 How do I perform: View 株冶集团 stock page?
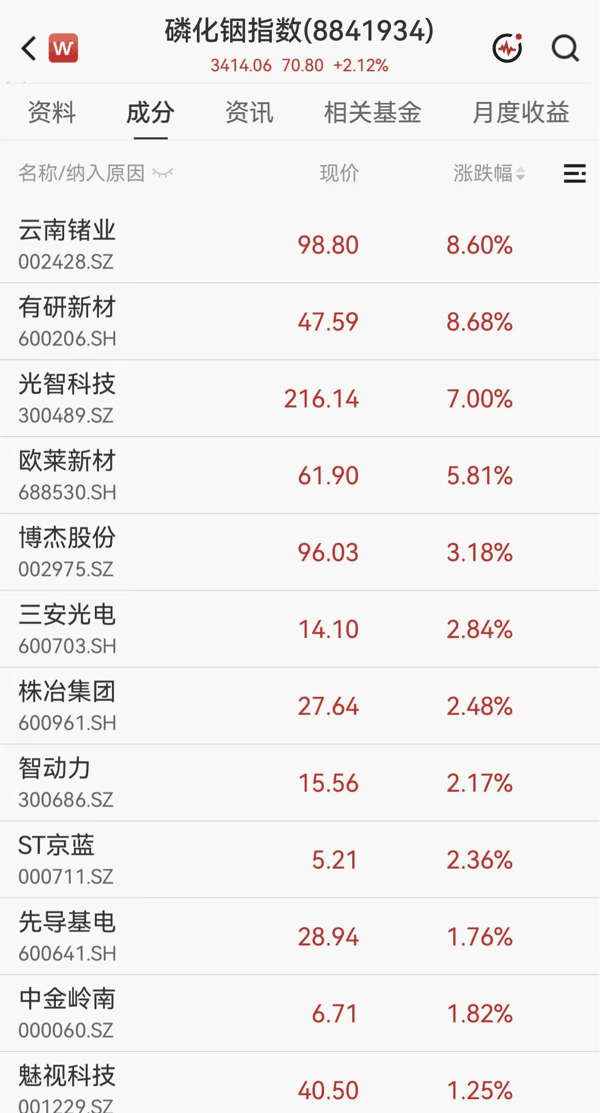pos(300,706)
